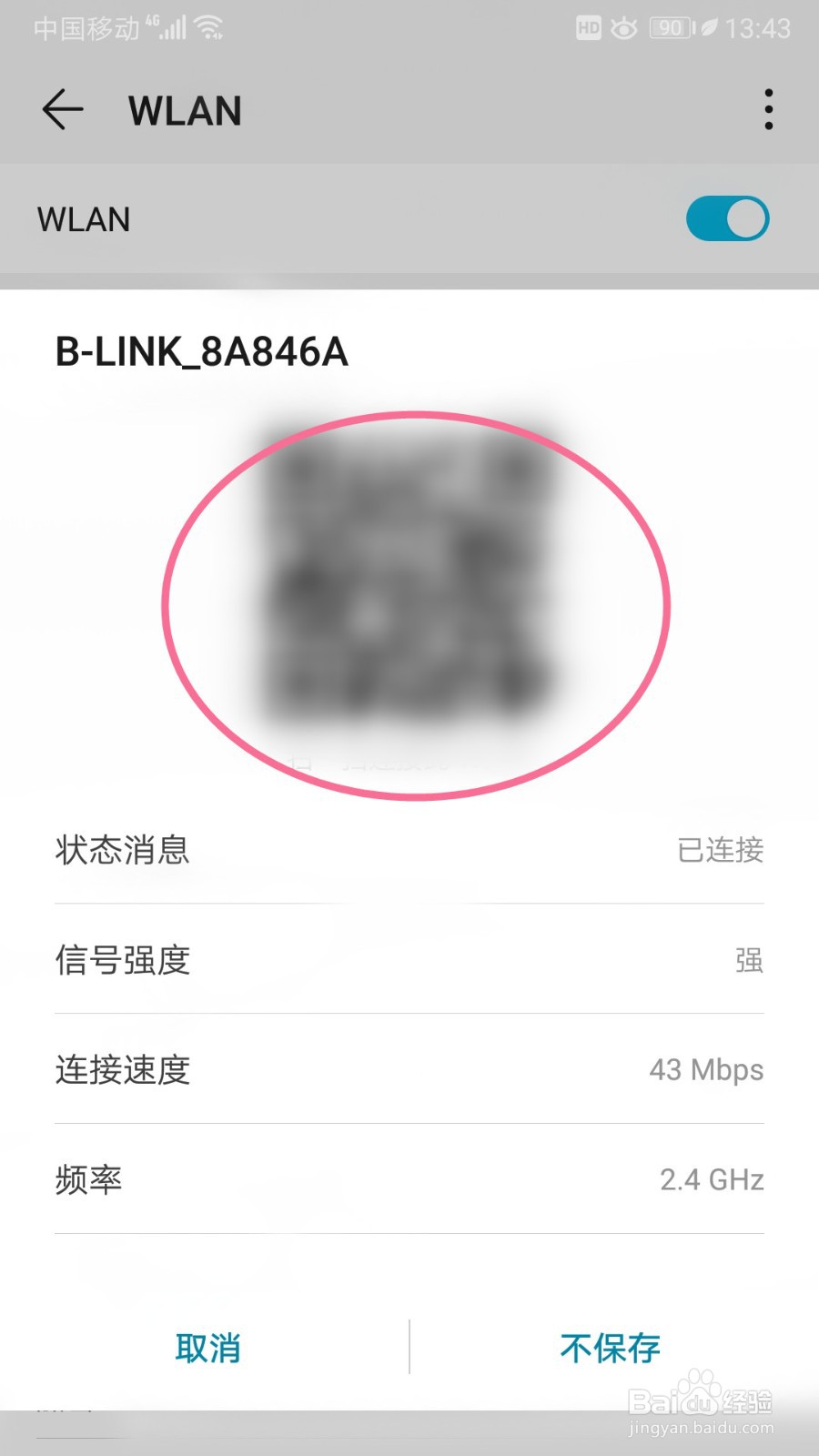Select the B-LINK_8A846A network name
The image size is (819, 1456).
(x=202, y=353)
